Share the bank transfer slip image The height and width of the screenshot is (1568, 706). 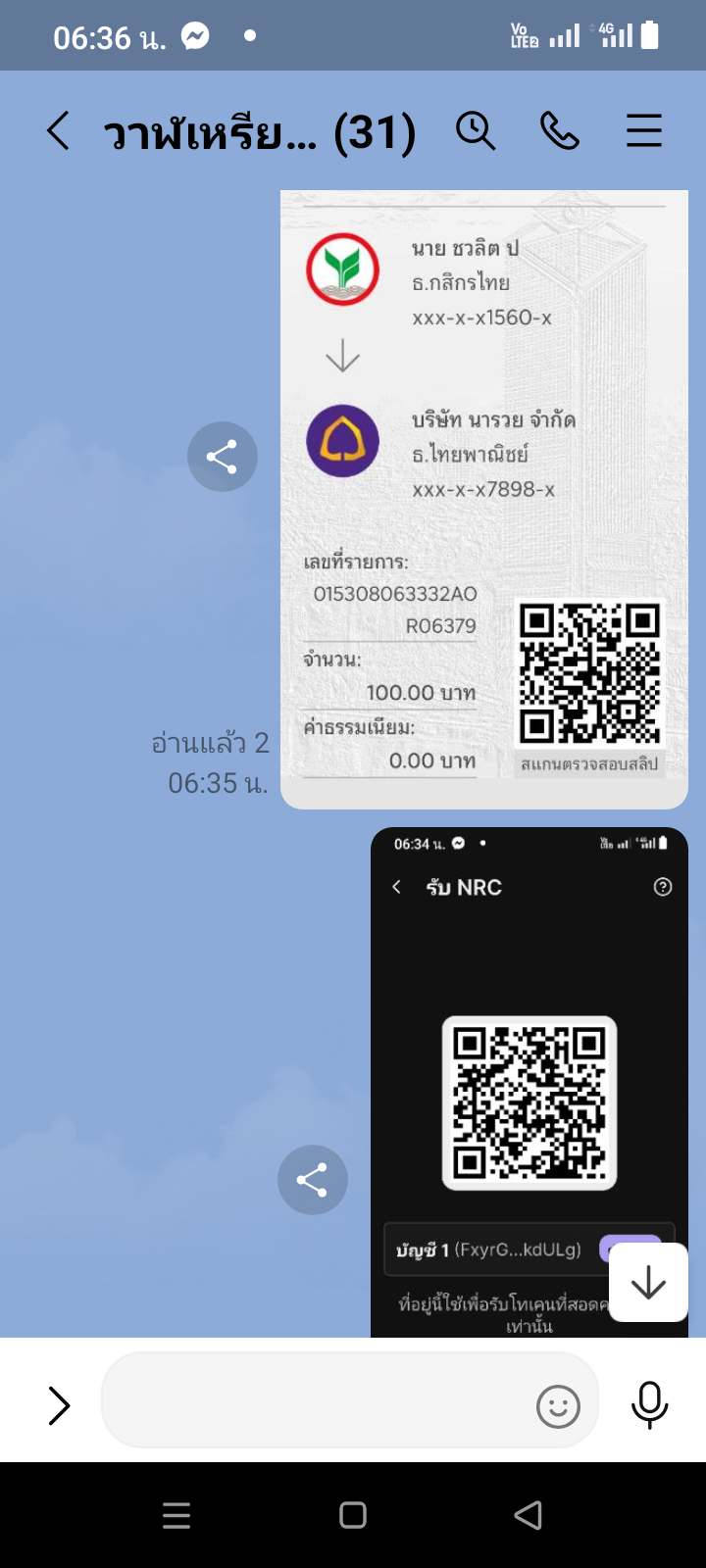tap(223, 457)
